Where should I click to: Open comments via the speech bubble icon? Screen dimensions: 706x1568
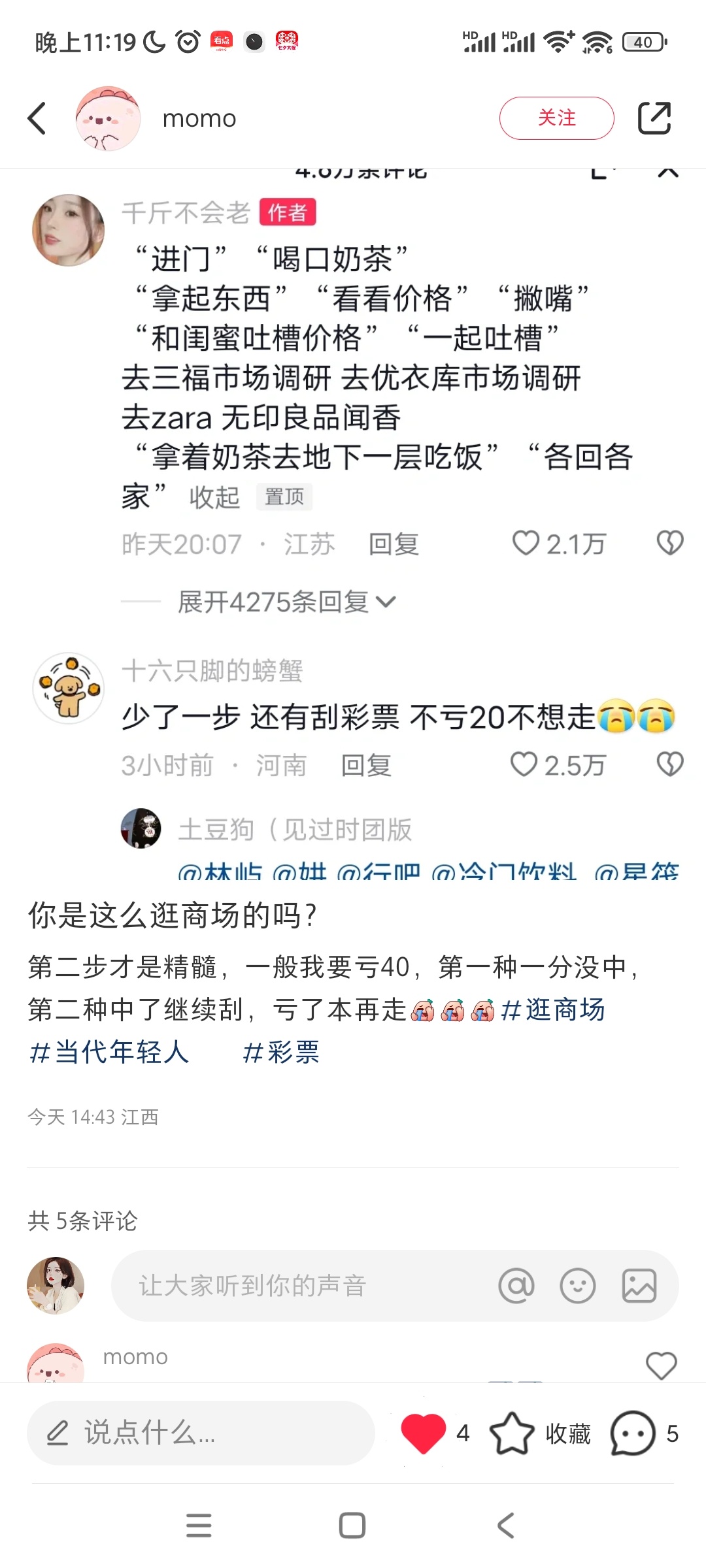pyautogui.click(x=632, y=1433)
